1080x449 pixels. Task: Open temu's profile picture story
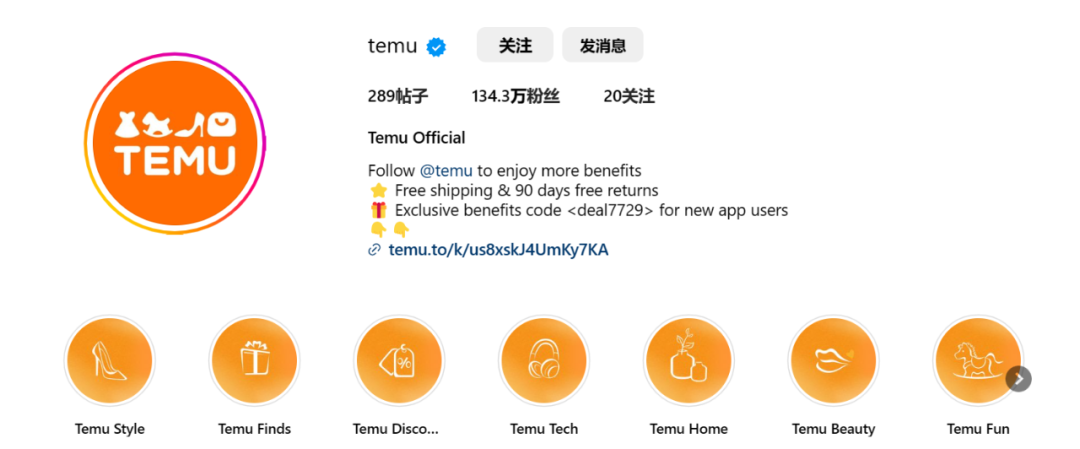(174, 143)
